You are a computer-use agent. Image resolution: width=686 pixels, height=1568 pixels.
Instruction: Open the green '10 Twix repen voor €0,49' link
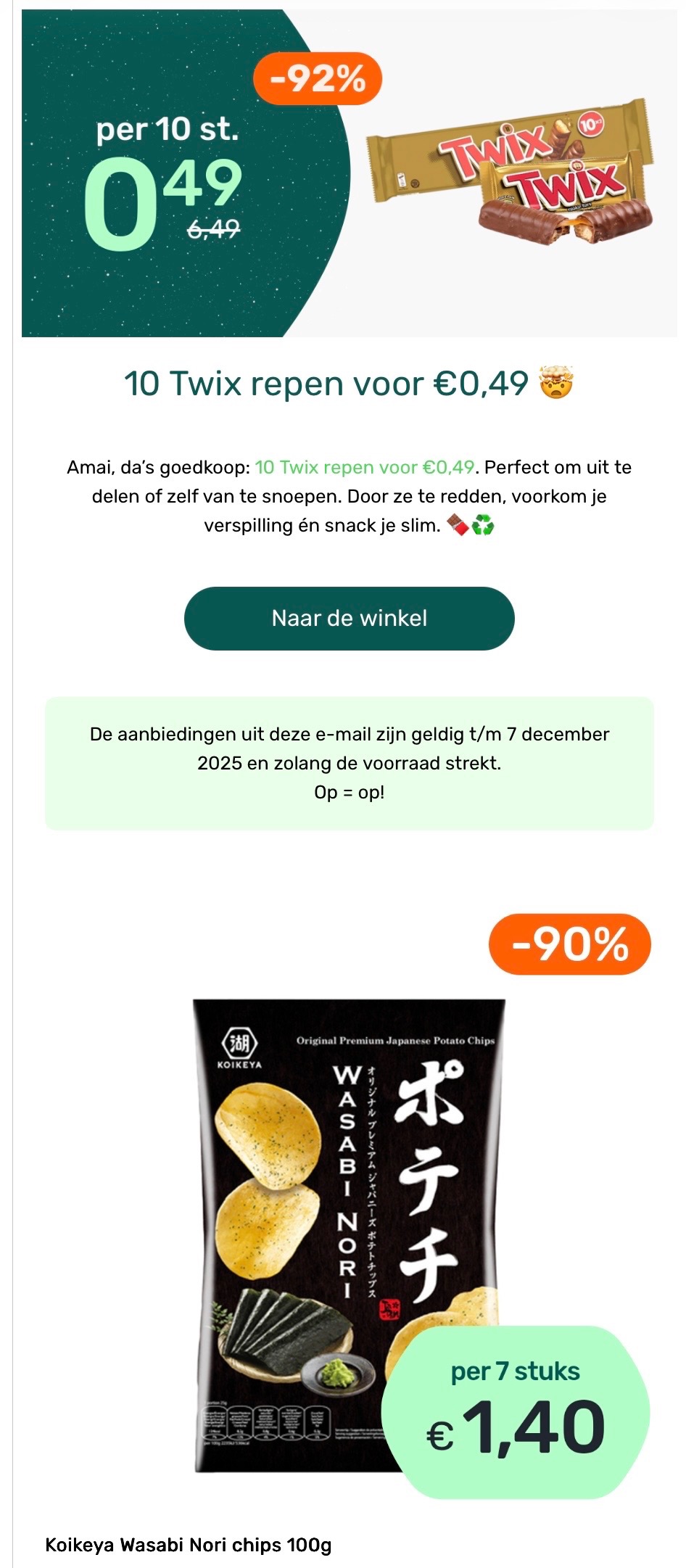(x=365, y=467)
